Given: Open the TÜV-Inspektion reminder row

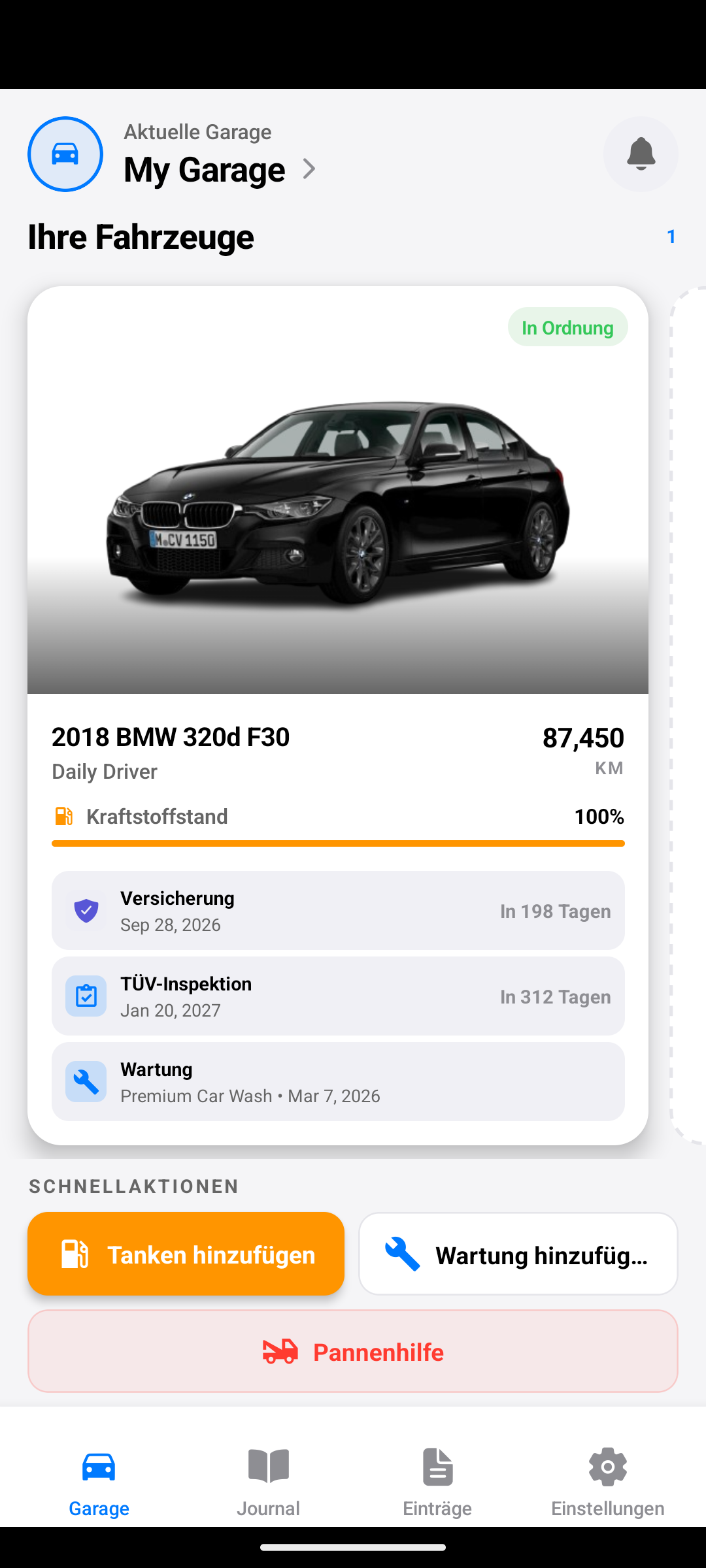Looking at the screenshot, I should 338,995.
